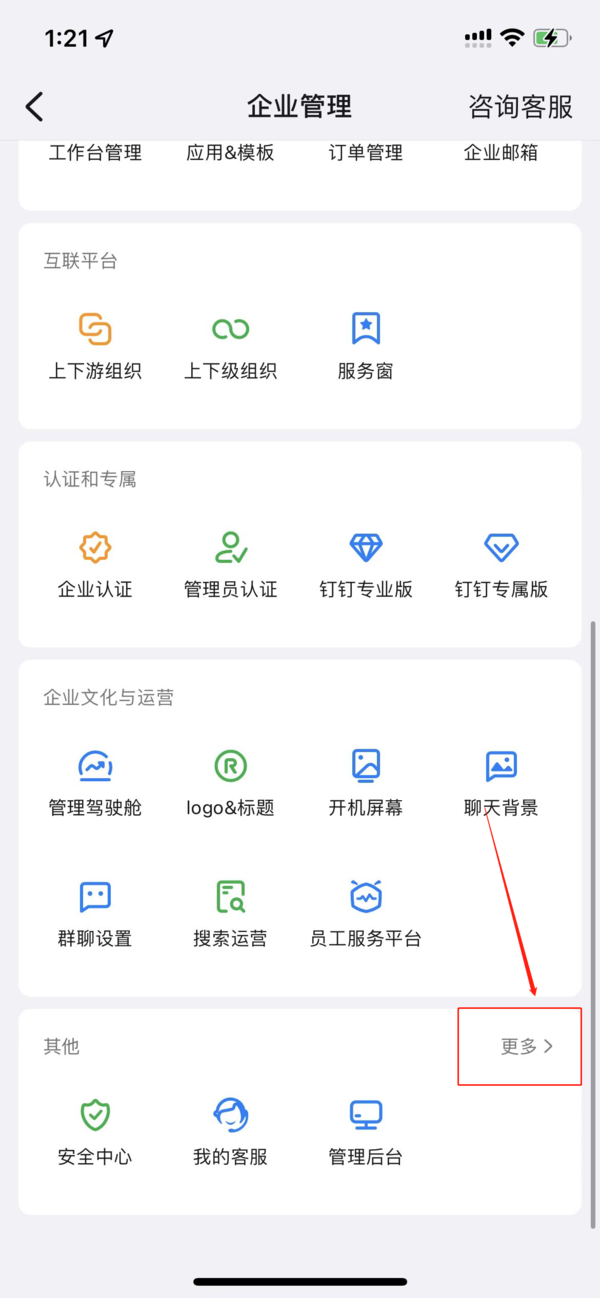Tap 咨询客服 in the top bar
600x1298 pixels.
[x=520, y=107]
